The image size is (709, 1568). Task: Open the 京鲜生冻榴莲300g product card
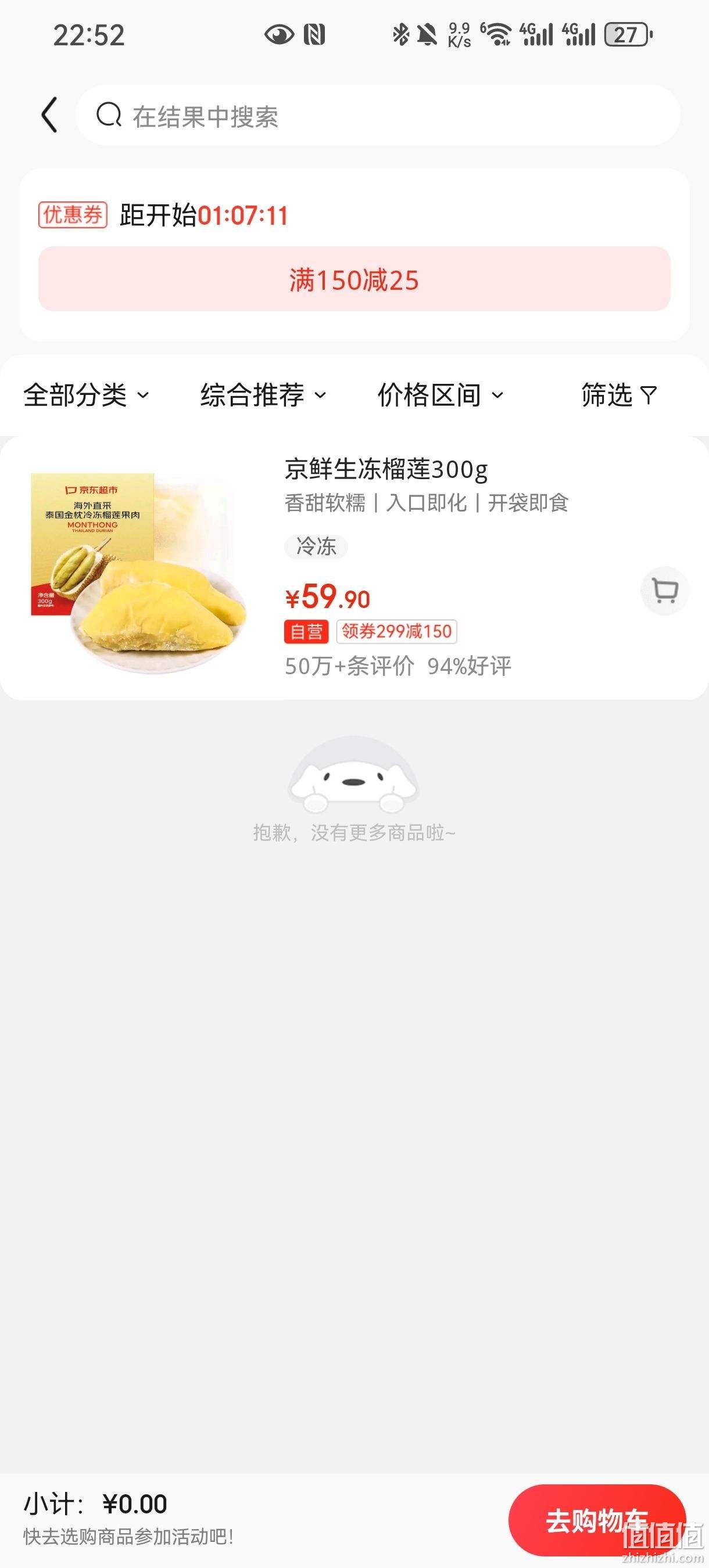click(354, 568)
